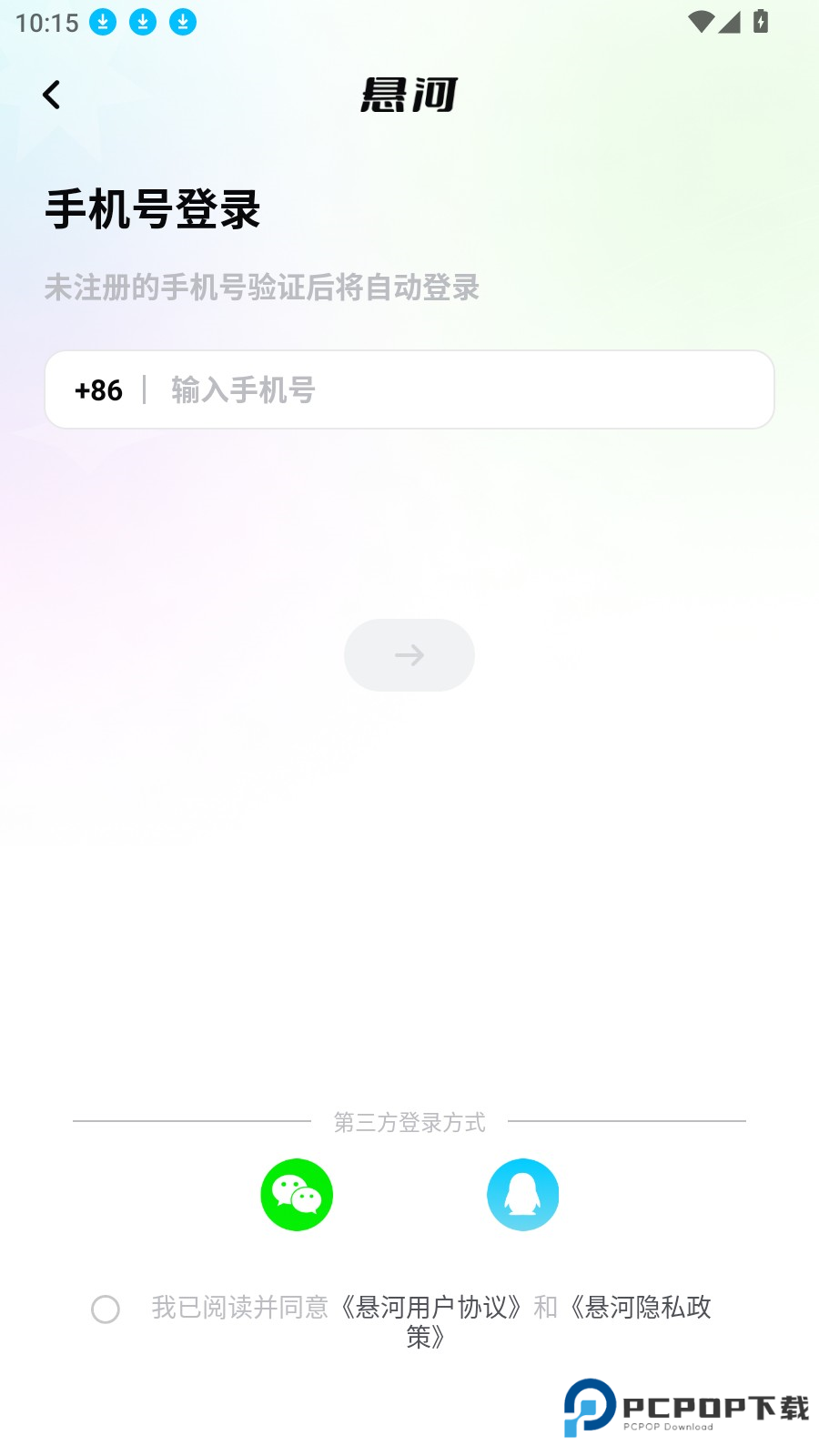The image size is (819, 1456).
Task: Open WeChat third-party login
Action: point(297,1195)
